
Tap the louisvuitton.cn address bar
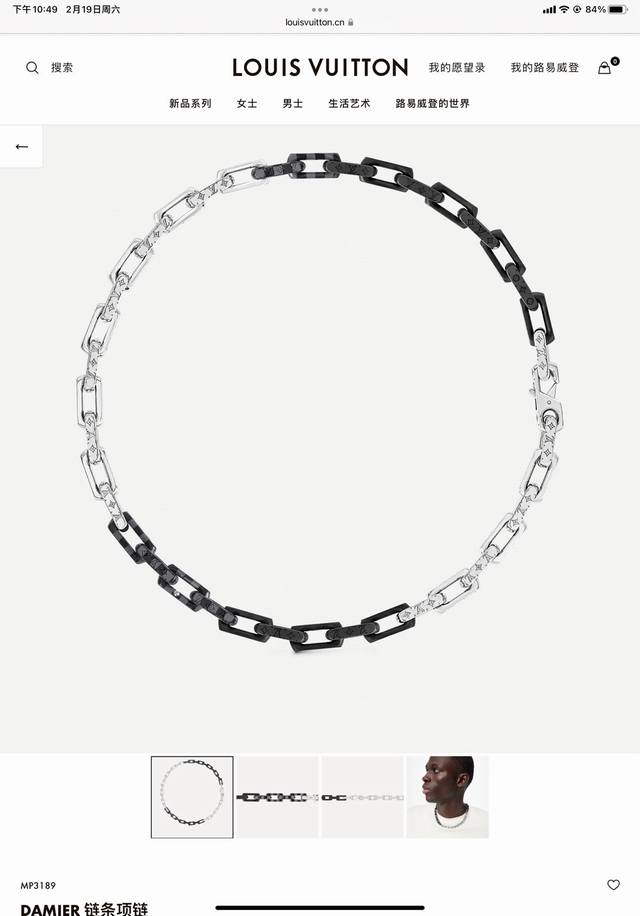pos(320,22)
